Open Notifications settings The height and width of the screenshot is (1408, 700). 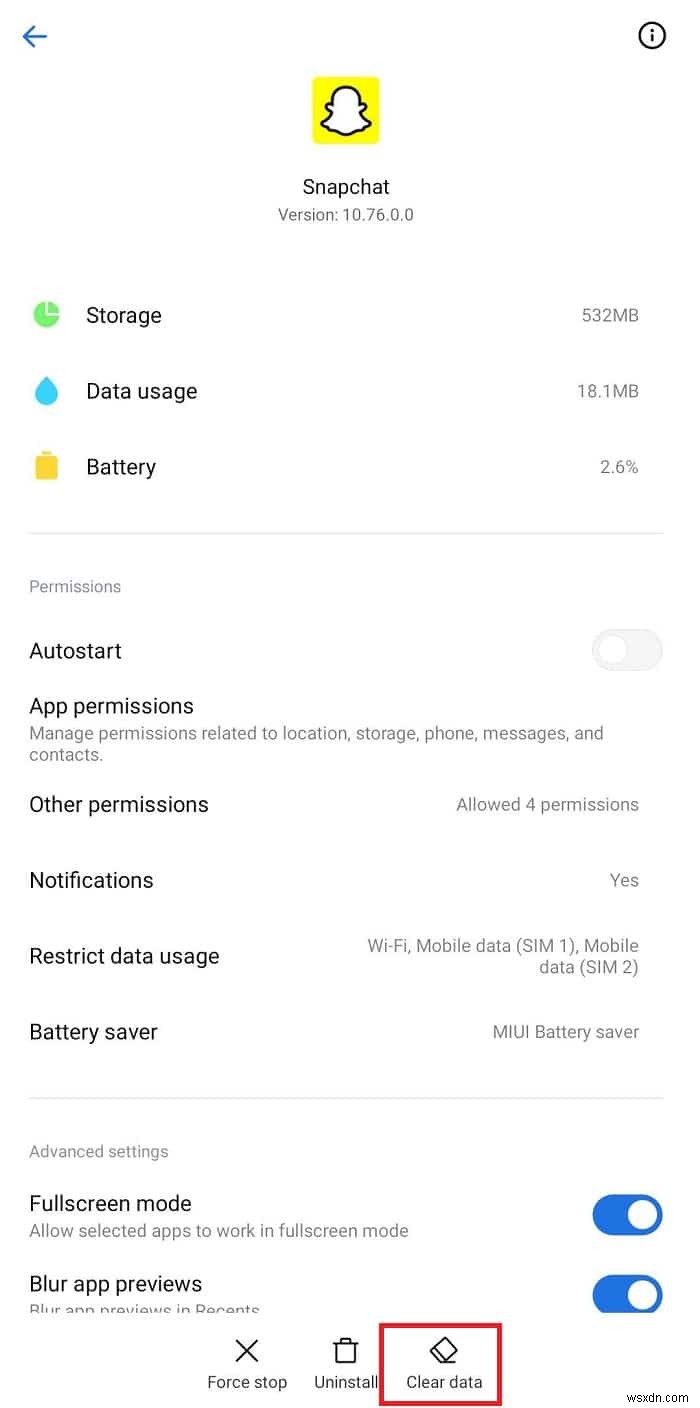[x=92, y=880]
